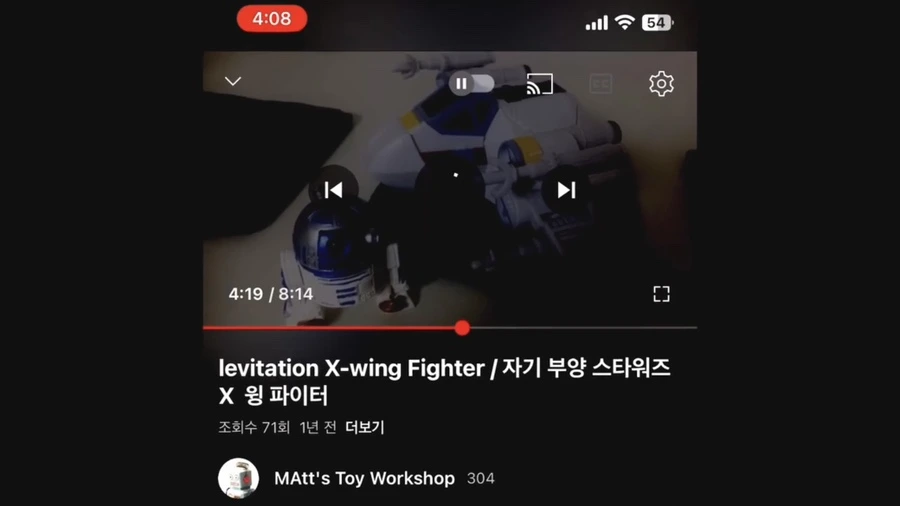The image size is (900, 506).
Task: Minimize the video player with the down chevron
Action: click(233, 81)
